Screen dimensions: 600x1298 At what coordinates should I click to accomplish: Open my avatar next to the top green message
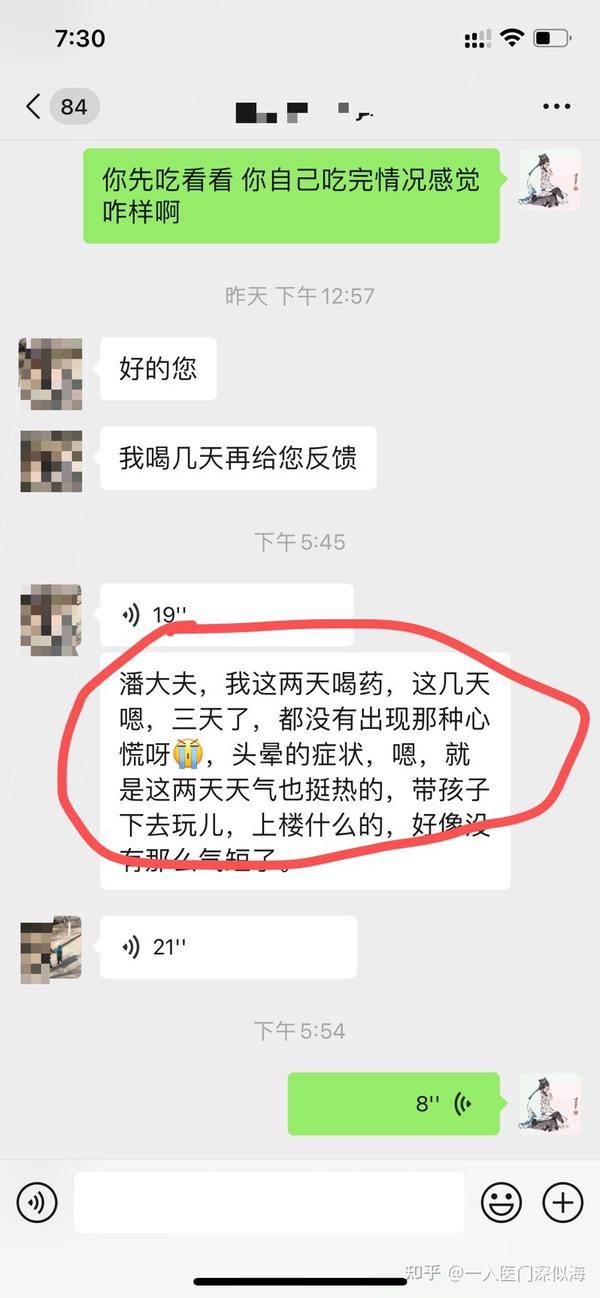[x=549, y=178]
